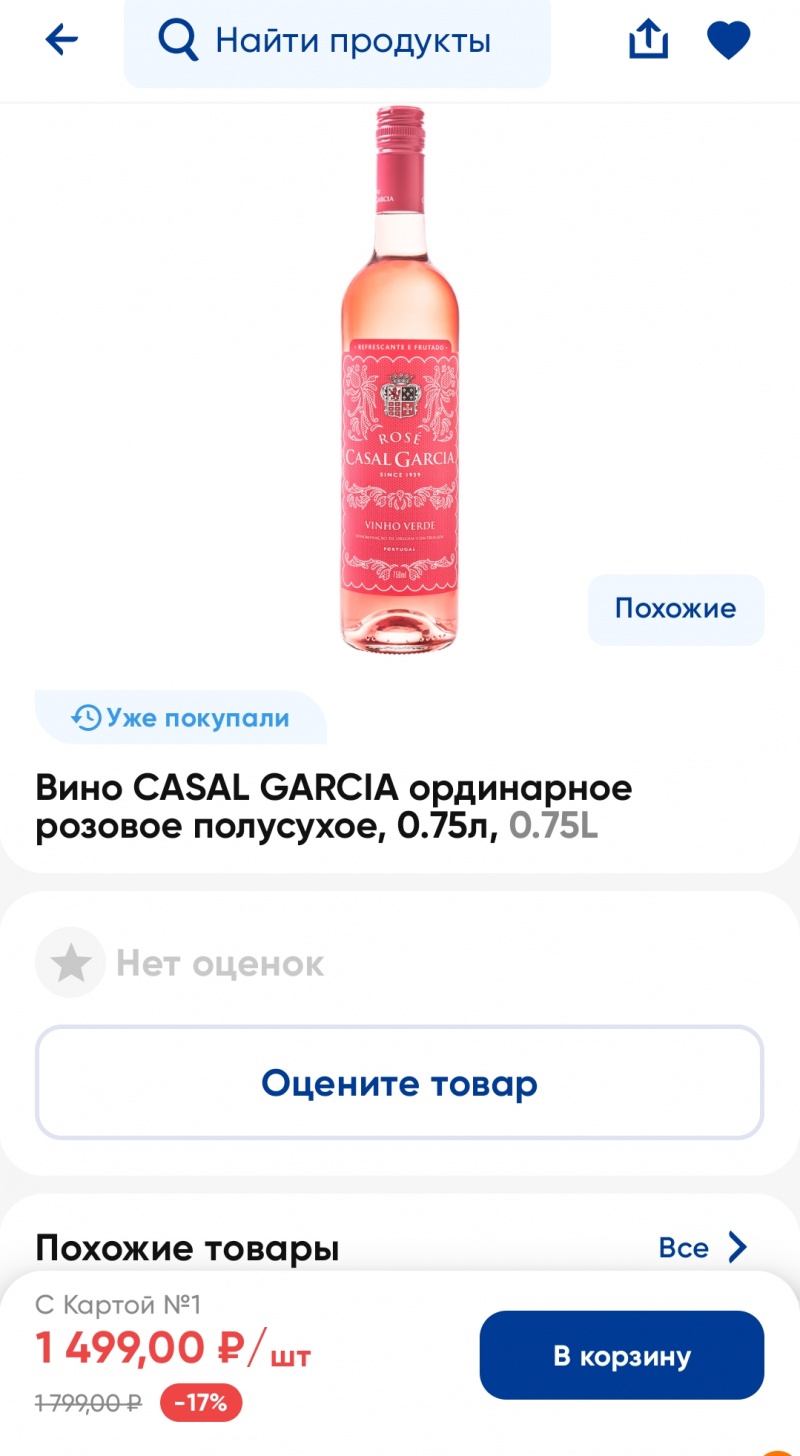Add wine to cart with 'В корзину'
Screen dimensions: 800x1456
621,1355
